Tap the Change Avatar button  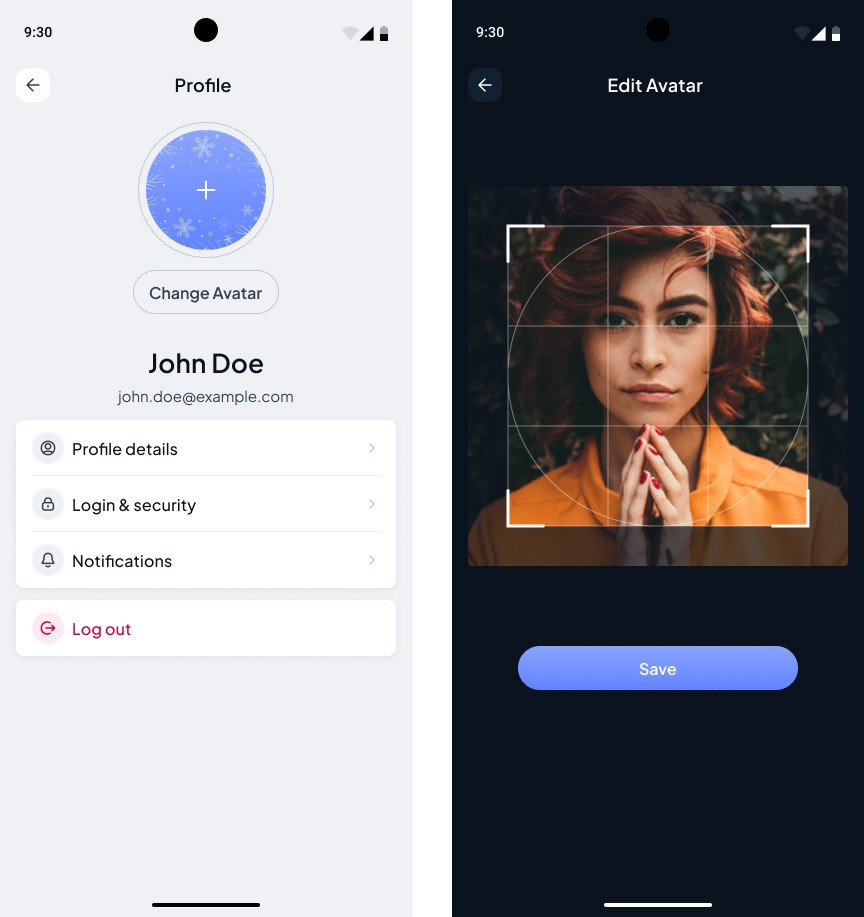(206, 293)
